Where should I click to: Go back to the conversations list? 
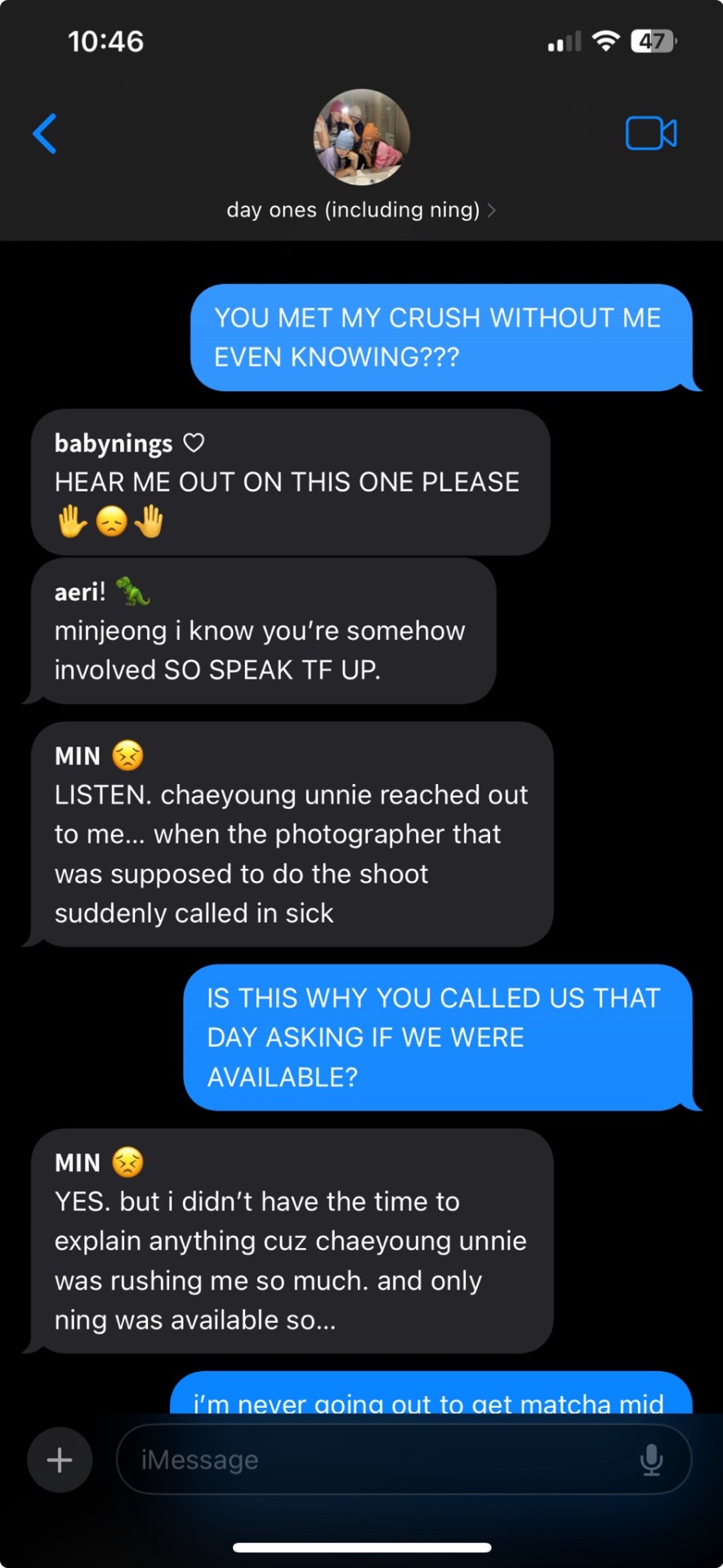45,134
